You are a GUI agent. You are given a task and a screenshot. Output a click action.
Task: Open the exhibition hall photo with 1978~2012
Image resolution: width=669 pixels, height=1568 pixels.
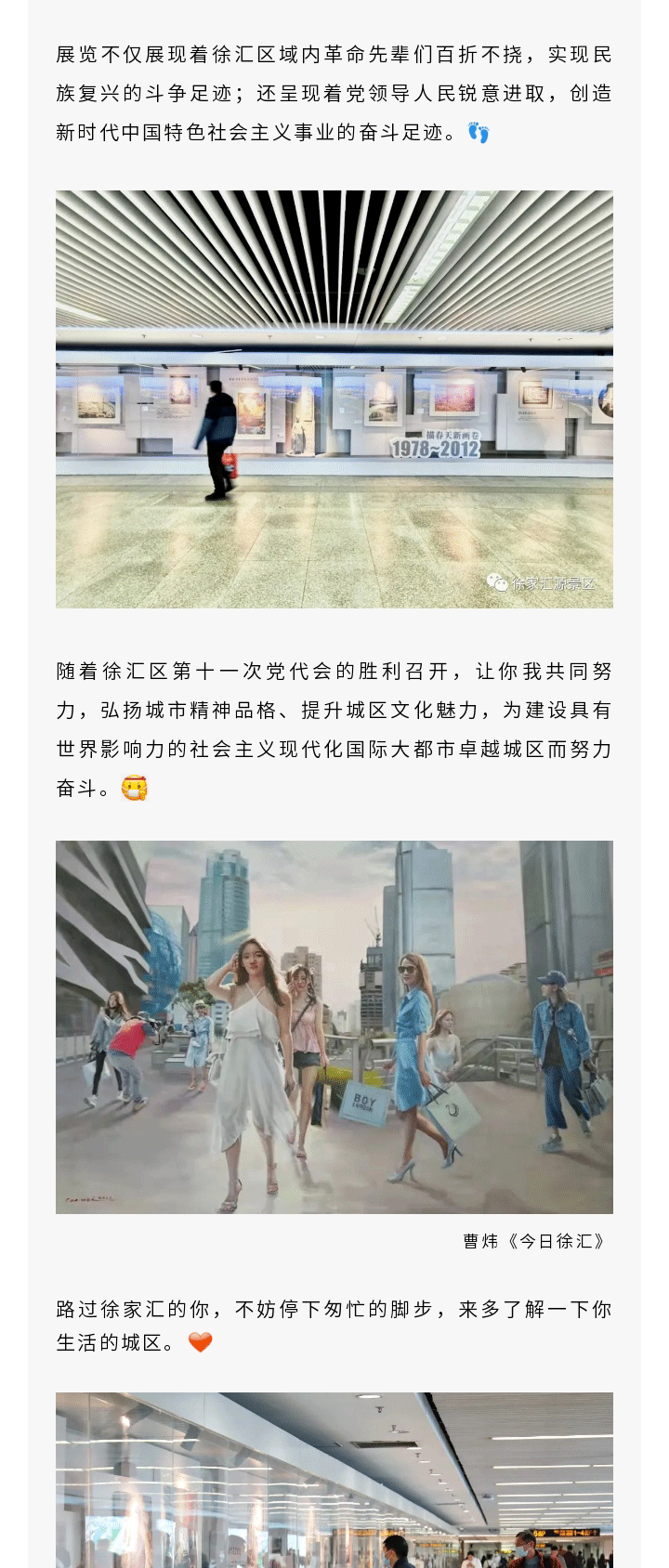point(334,399)
